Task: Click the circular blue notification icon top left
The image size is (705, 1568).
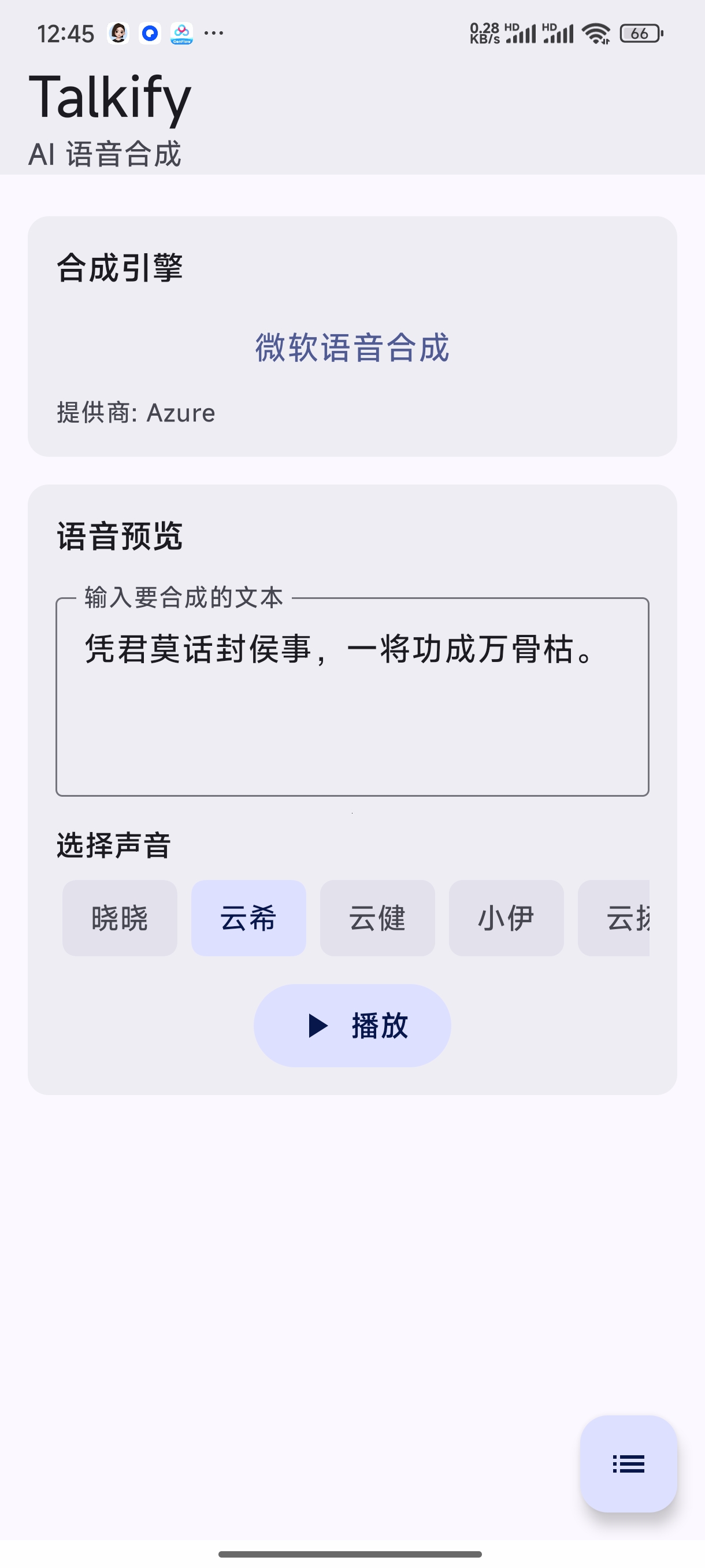Action: pyautogui.click(x=151, y=34)
